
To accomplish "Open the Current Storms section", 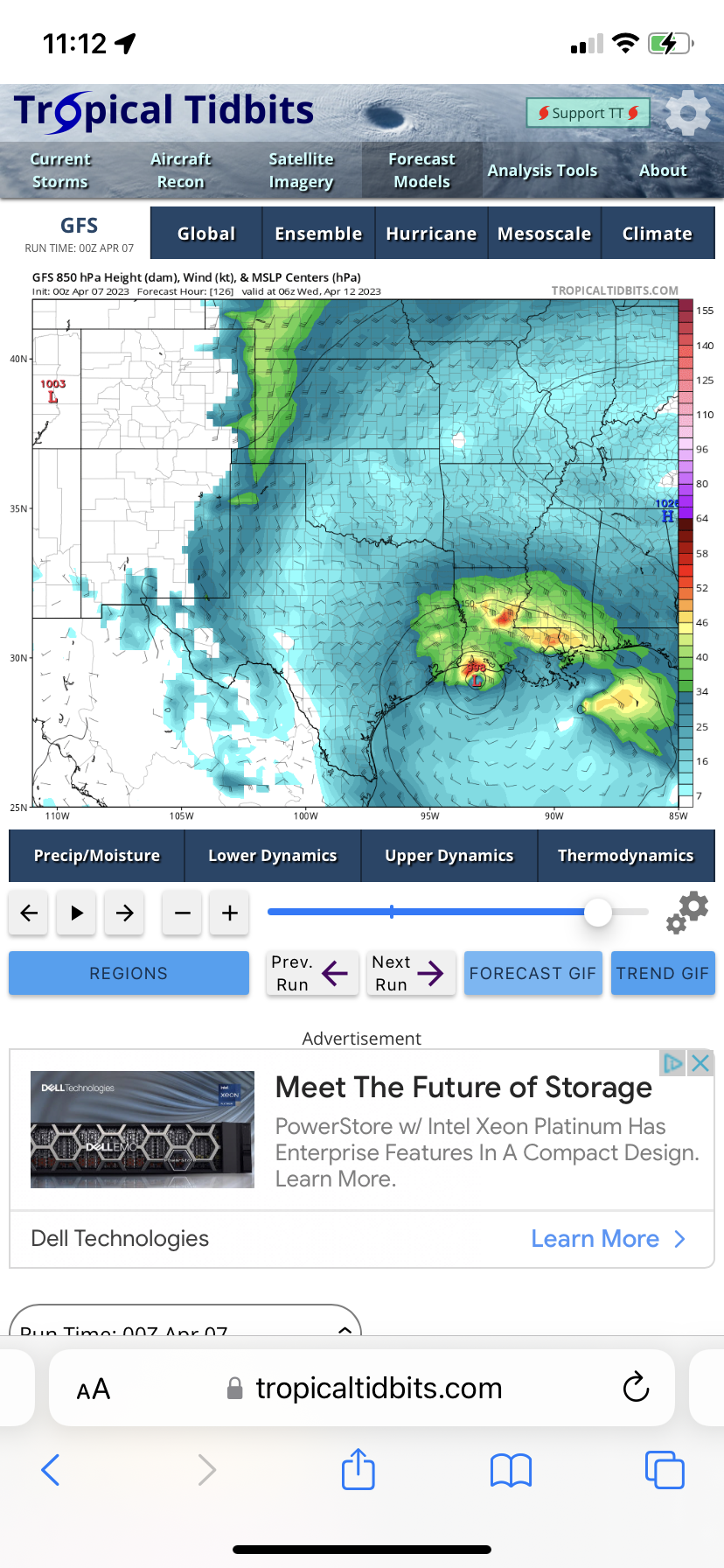I will pyautogui.click(x=60, y=171).
